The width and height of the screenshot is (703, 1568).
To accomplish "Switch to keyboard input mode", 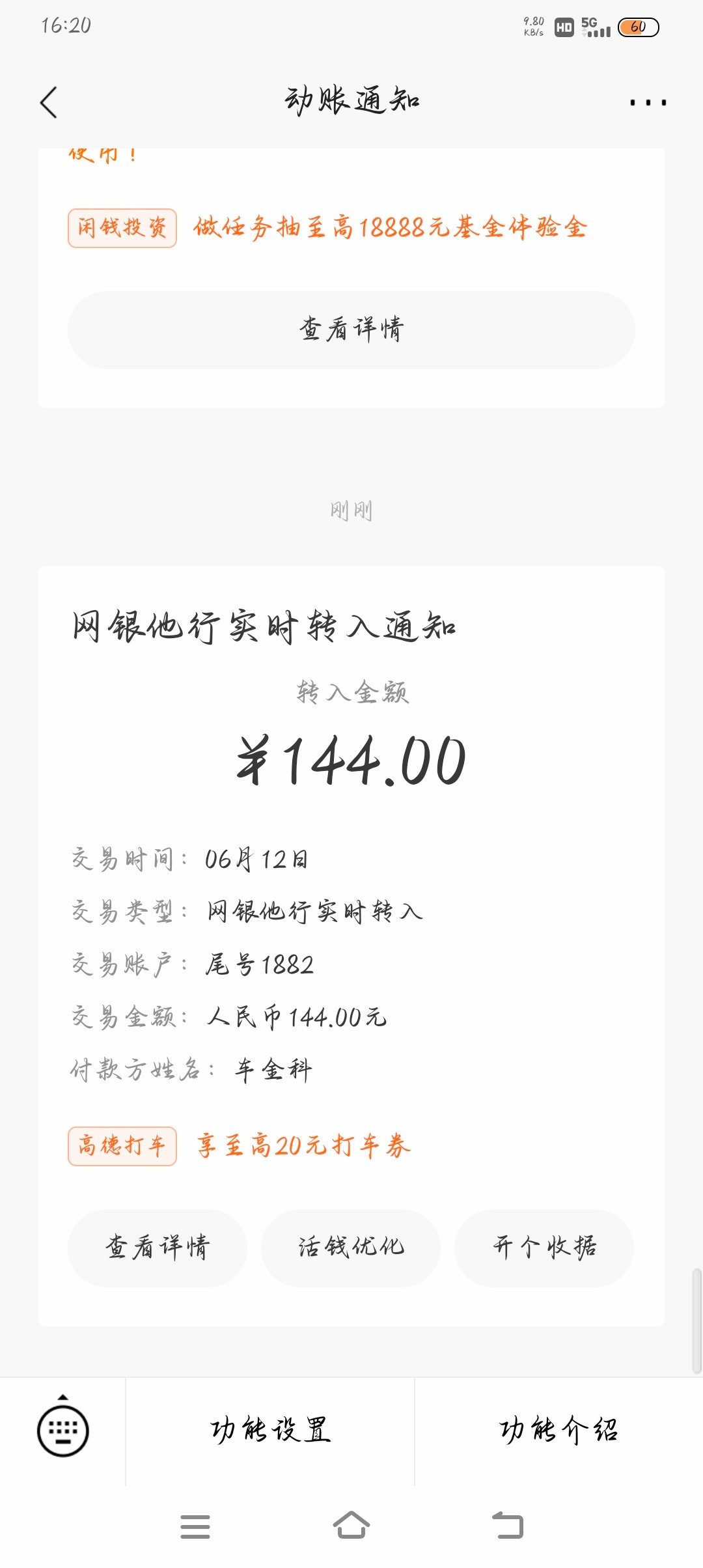I will tap(63, 1431).
